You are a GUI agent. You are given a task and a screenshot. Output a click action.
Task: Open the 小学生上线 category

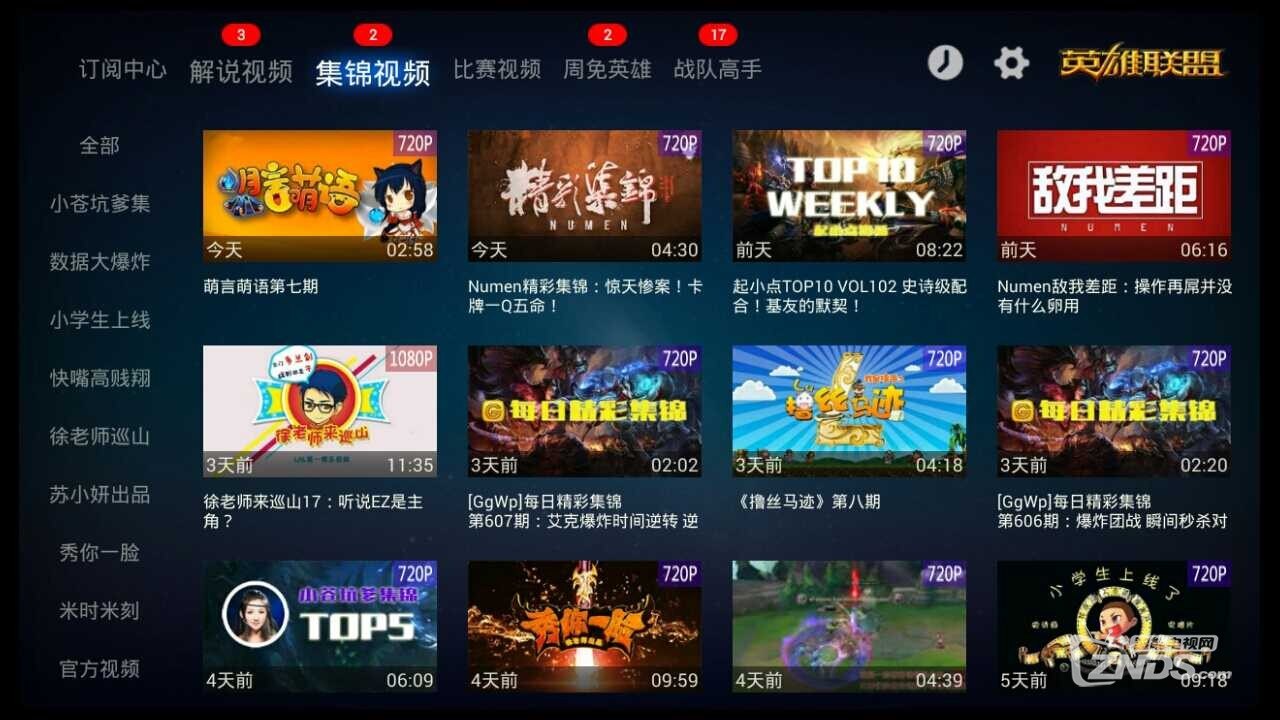coord(100,320)
